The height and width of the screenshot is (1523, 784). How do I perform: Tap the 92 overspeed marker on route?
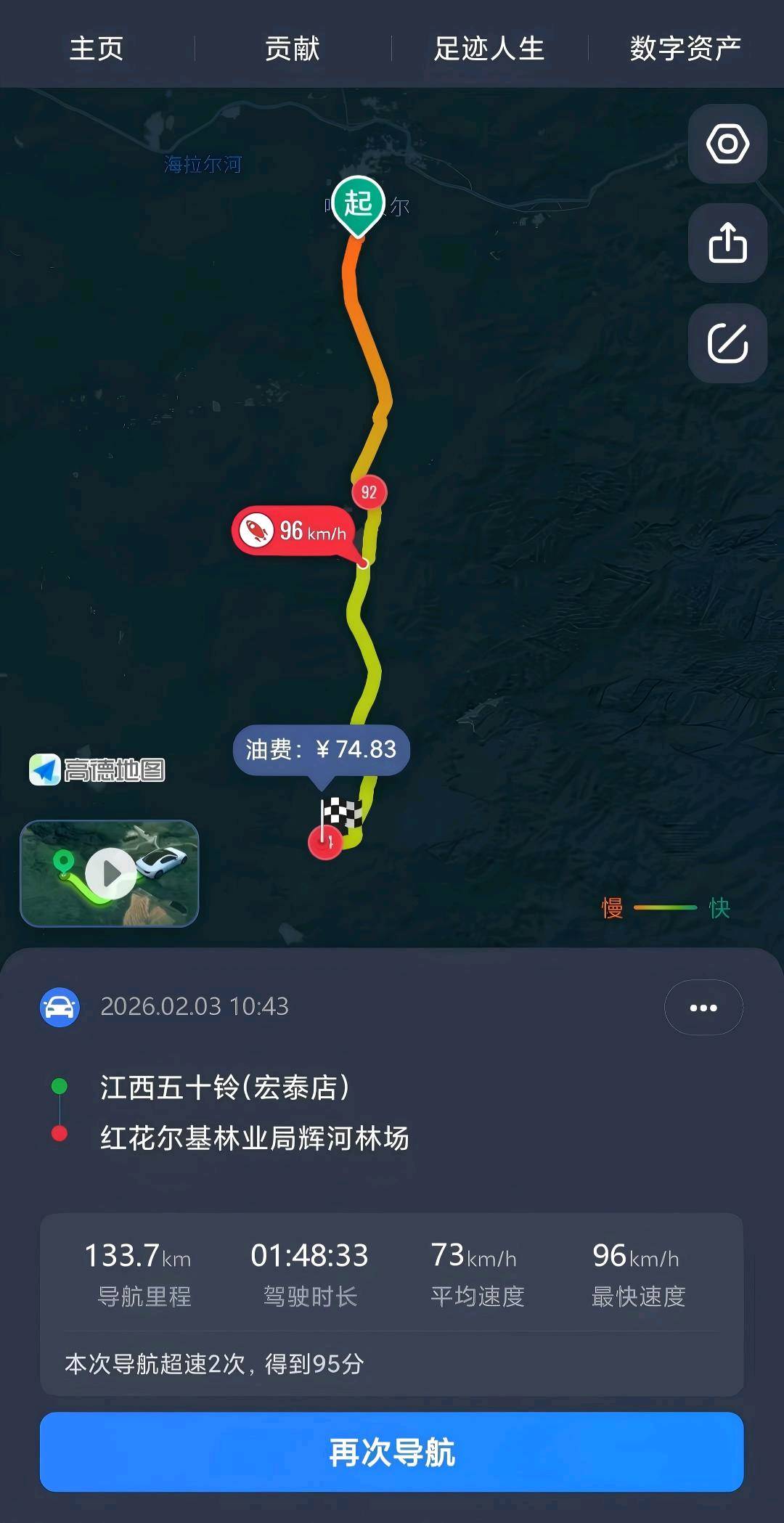point(369,493)
